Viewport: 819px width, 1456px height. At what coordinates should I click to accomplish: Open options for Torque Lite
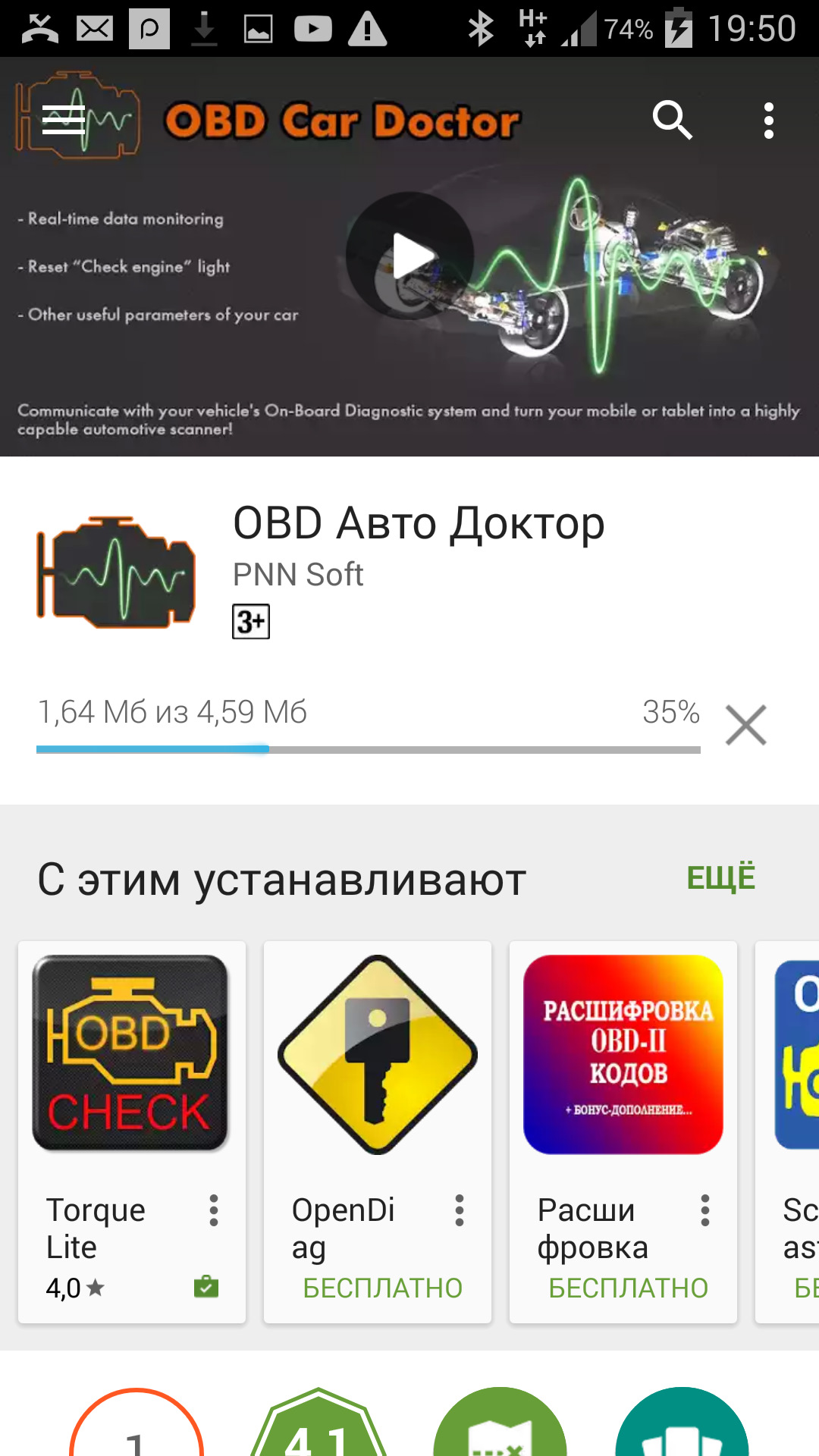point(214,1210)
